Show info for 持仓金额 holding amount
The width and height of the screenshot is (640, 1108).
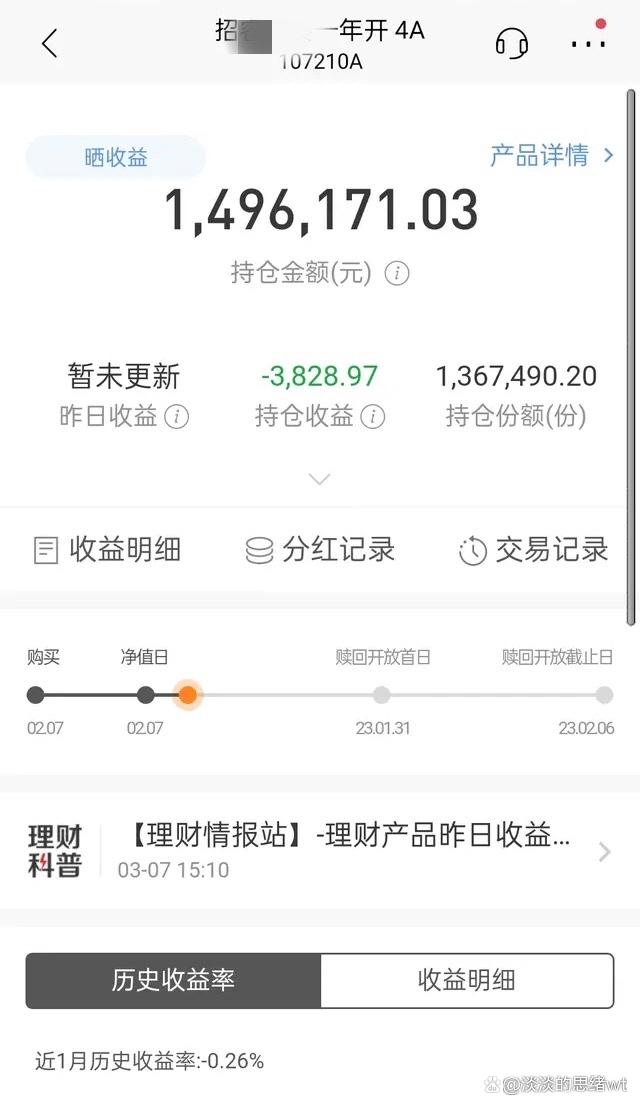397,273
